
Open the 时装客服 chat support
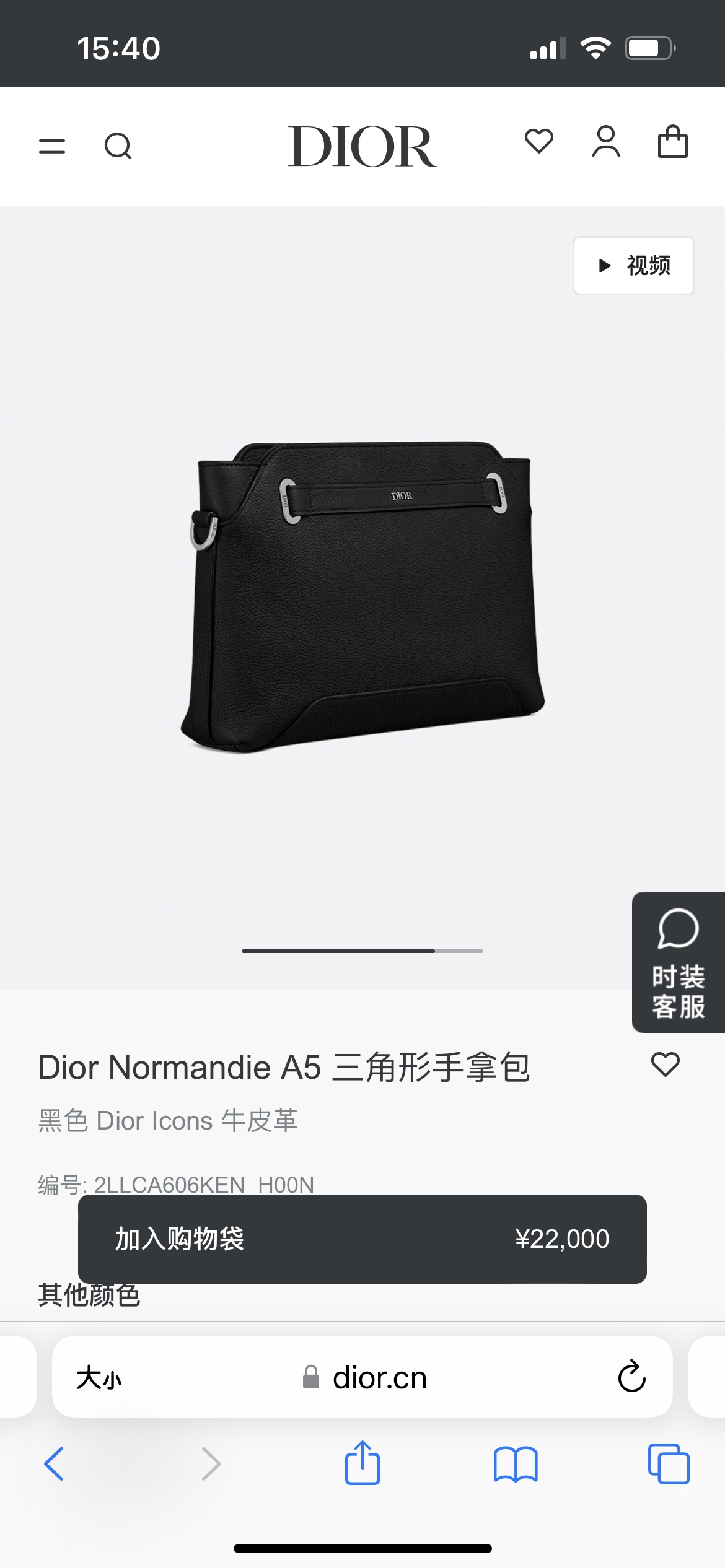point(678,962)
